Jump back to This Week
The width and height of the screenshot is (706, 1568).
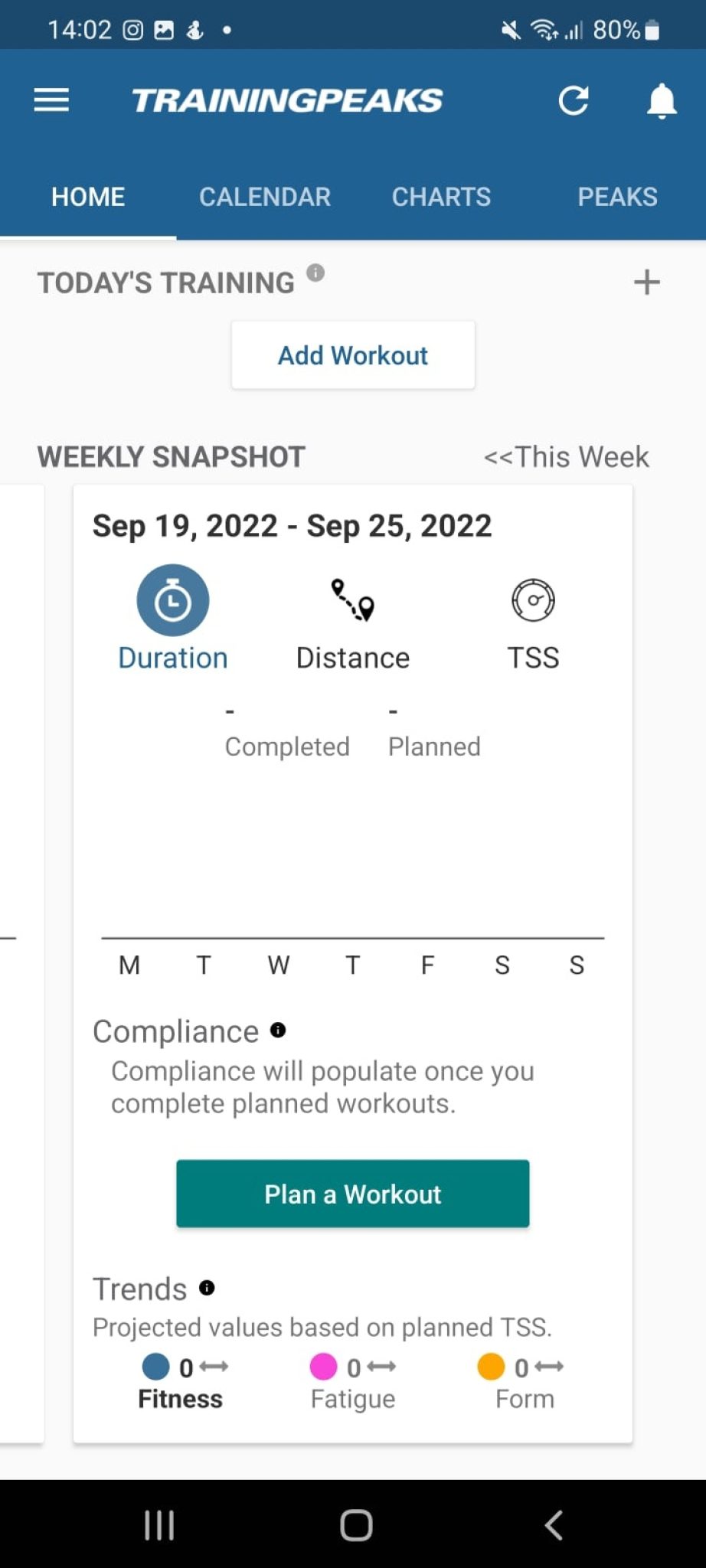[566, 457]
